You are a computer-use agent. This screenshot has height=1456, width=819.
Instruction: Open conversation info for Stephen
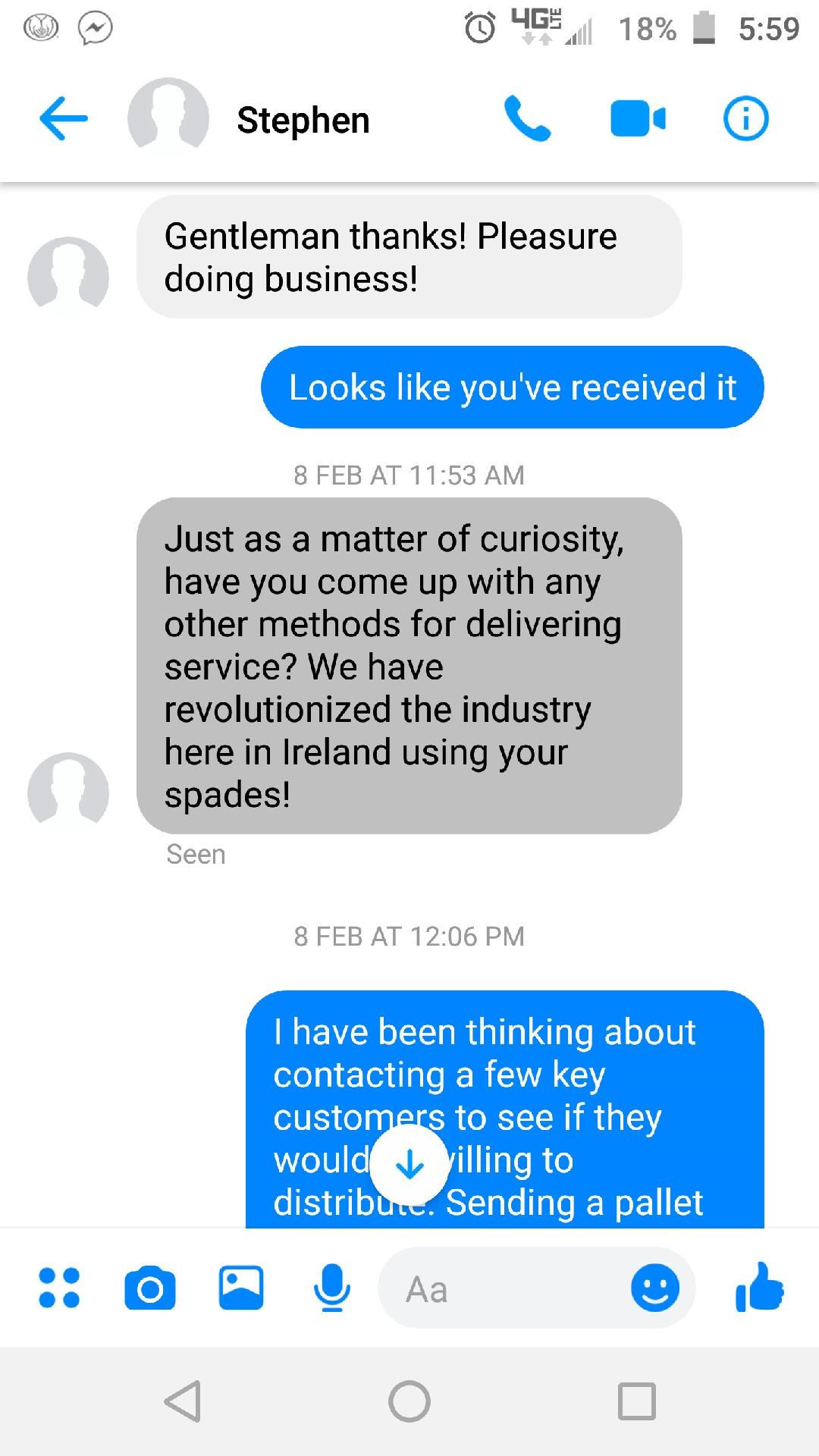746,119
